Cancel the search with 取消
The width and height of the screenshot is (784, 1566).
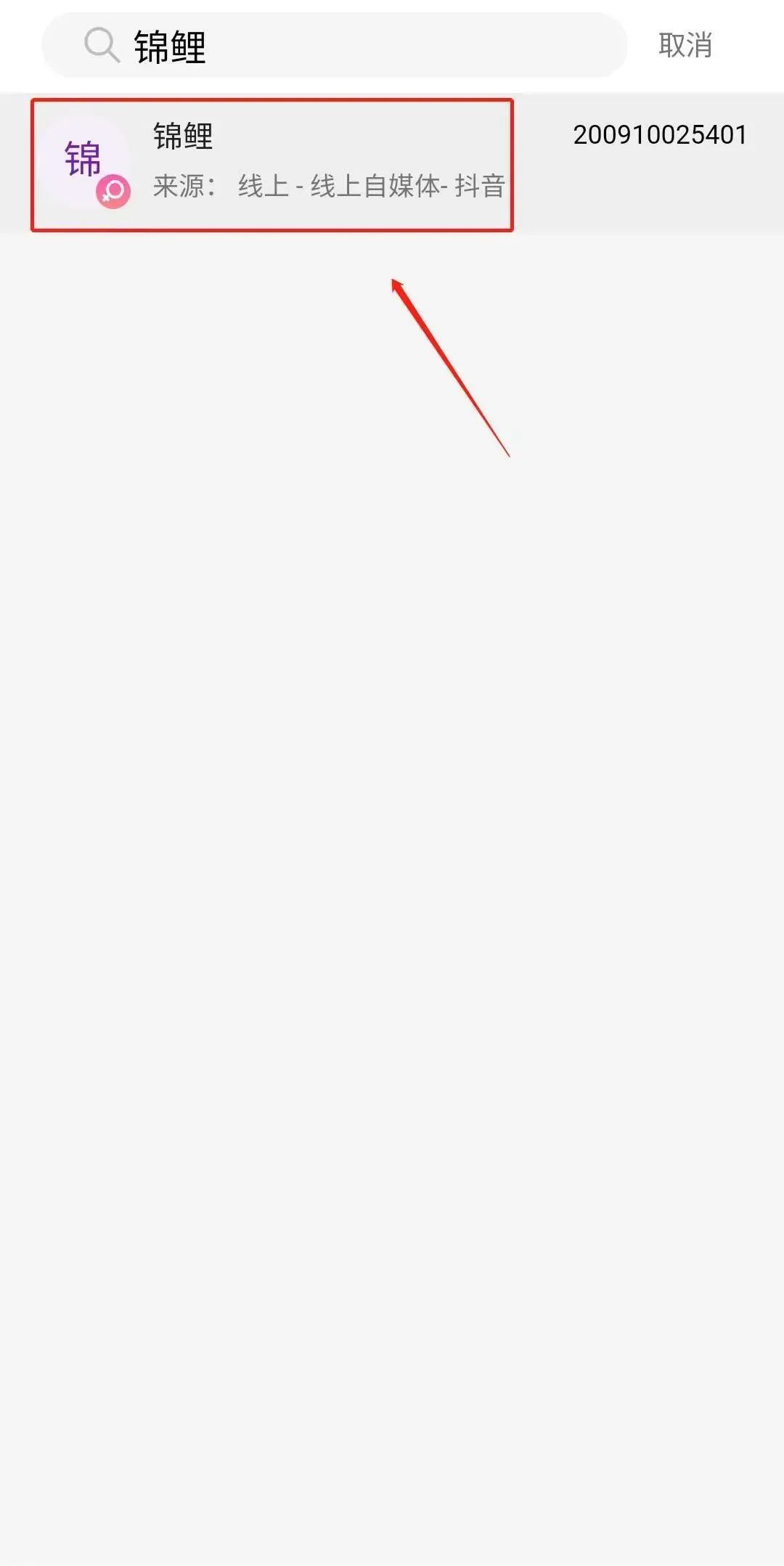[x=685, y=46]
